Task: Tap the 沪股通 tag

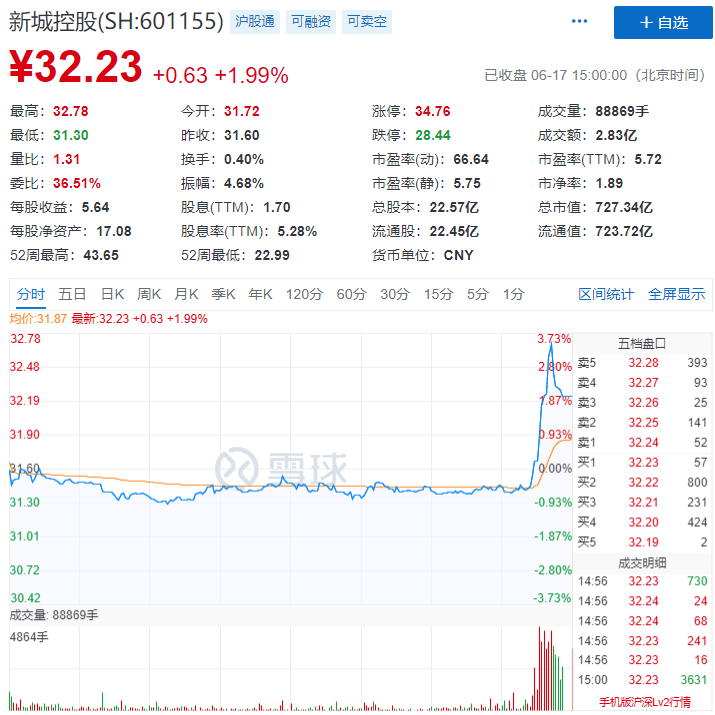Action: (x=254, y=21)
